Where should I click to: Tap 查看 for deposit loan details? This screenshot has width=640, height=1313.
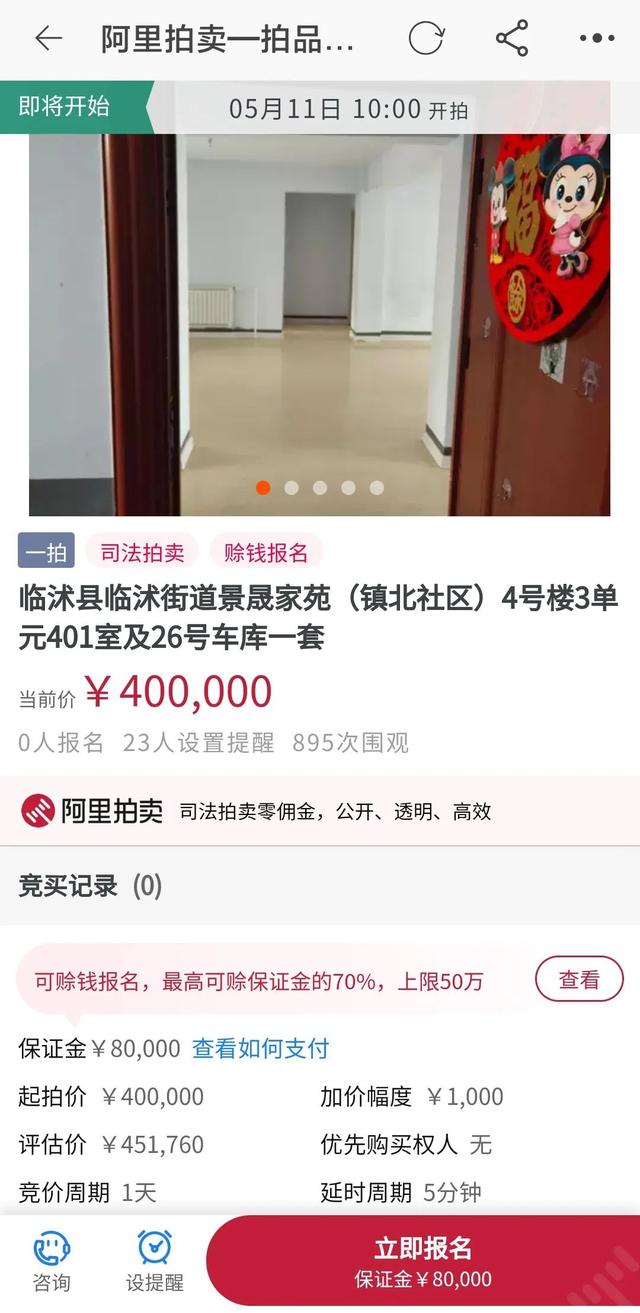point(578,980)
